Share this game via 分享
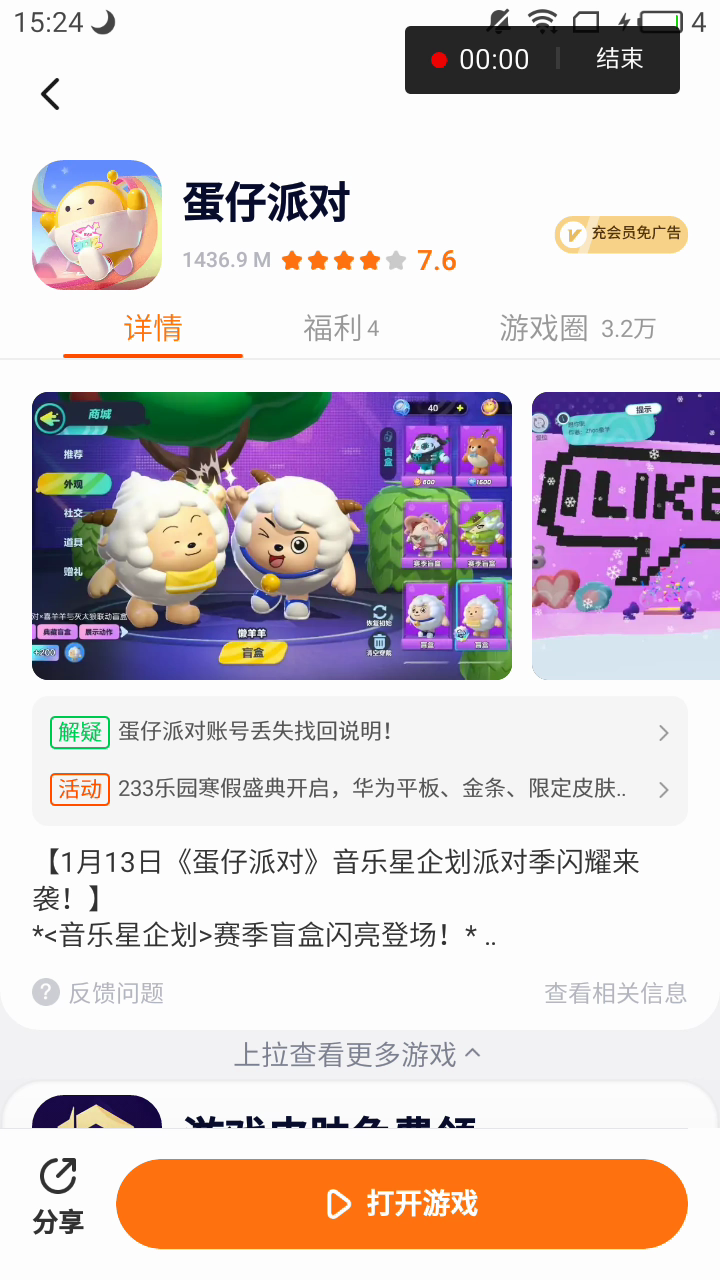 click(x=58, y=1197)
